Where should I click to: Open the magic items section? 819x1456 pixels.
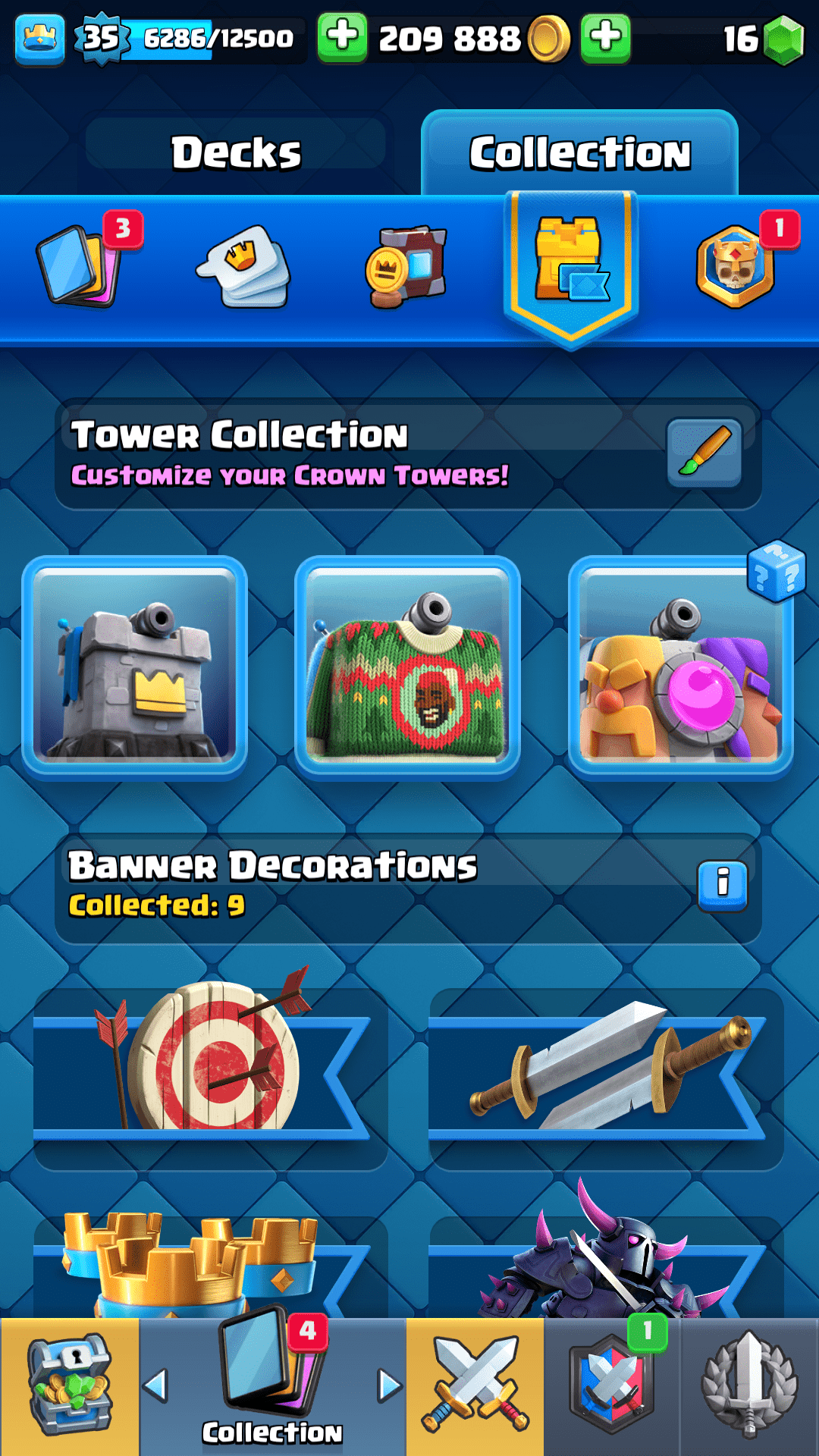coord(407,266)
